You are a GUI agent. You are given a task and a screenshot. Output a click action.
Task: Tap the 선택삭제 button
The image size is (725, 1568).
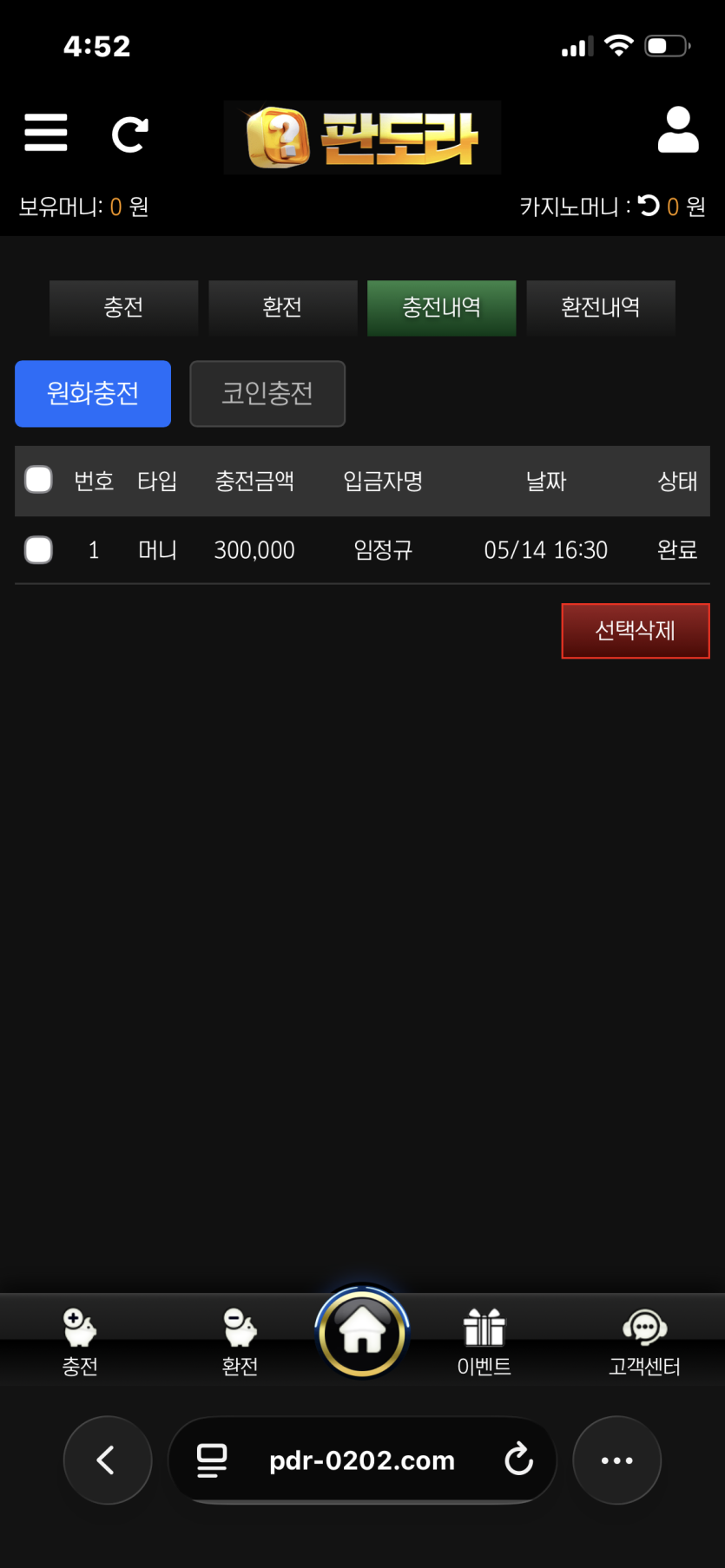click(636, 631)
